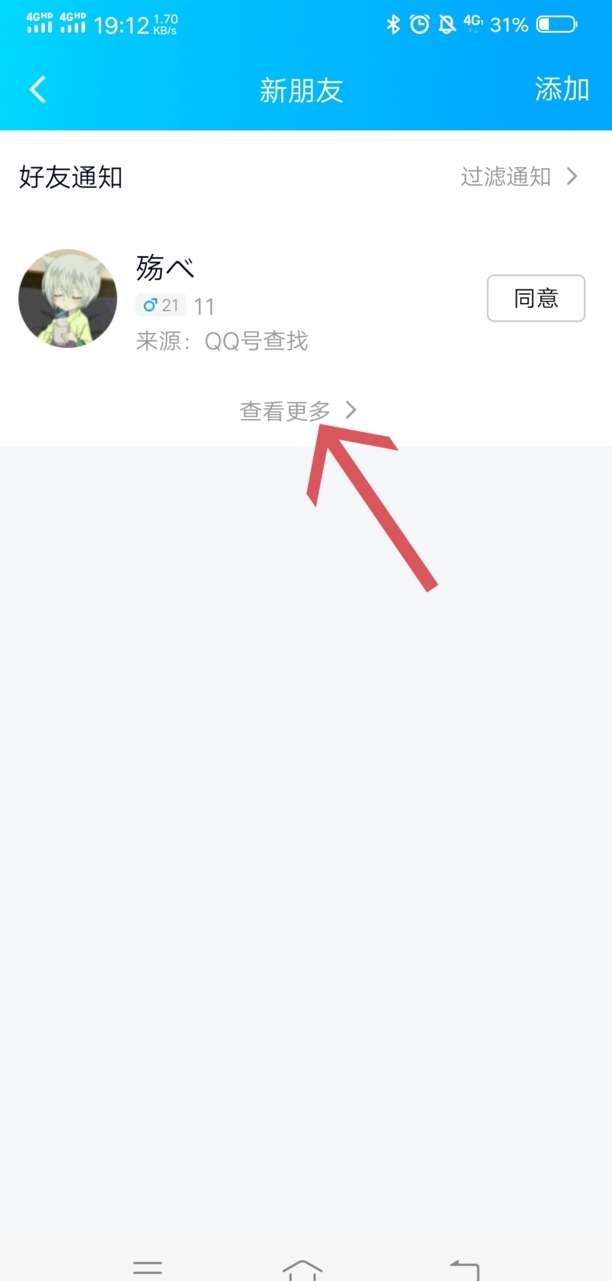Go to the home screen
This screenshot has height=1281, width=612.
coord(302,1268)
